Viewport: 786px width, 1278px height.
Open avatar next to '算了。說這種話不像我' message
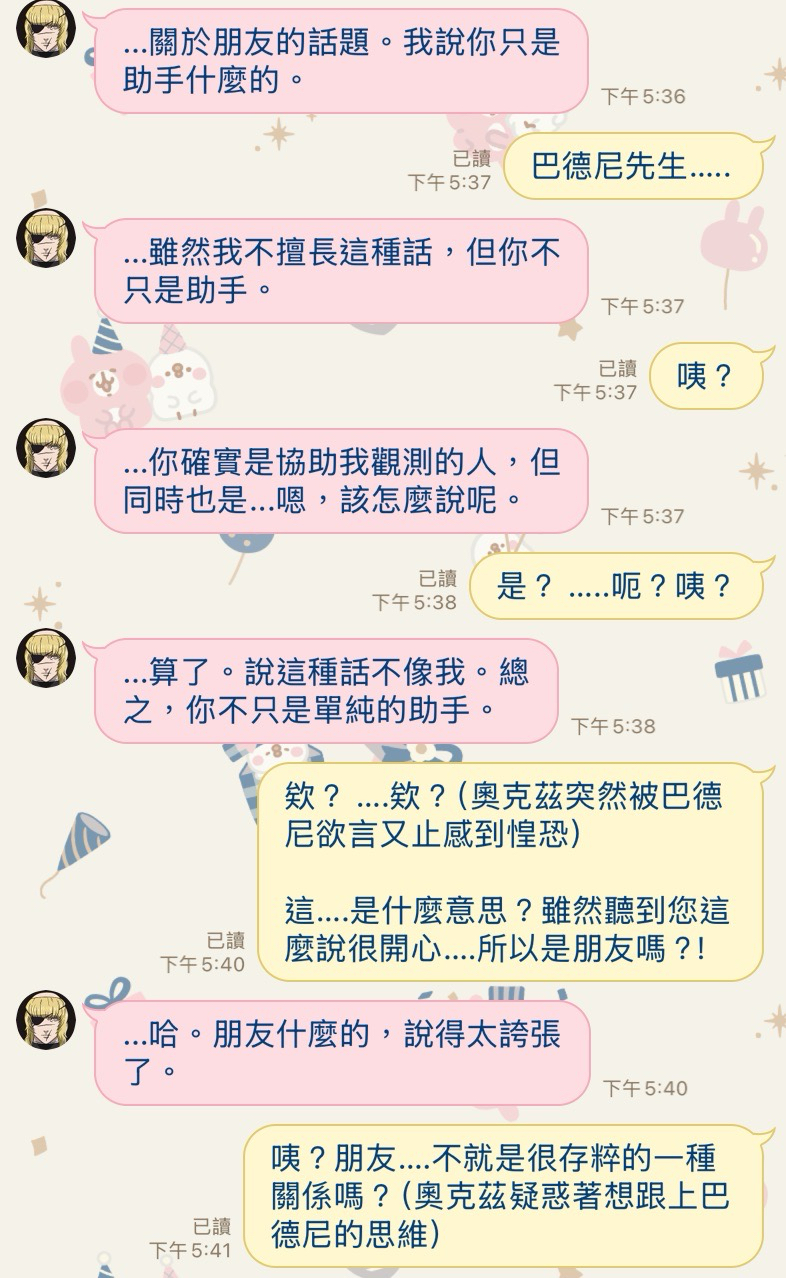pyautogui.click(x=46, y=658)
